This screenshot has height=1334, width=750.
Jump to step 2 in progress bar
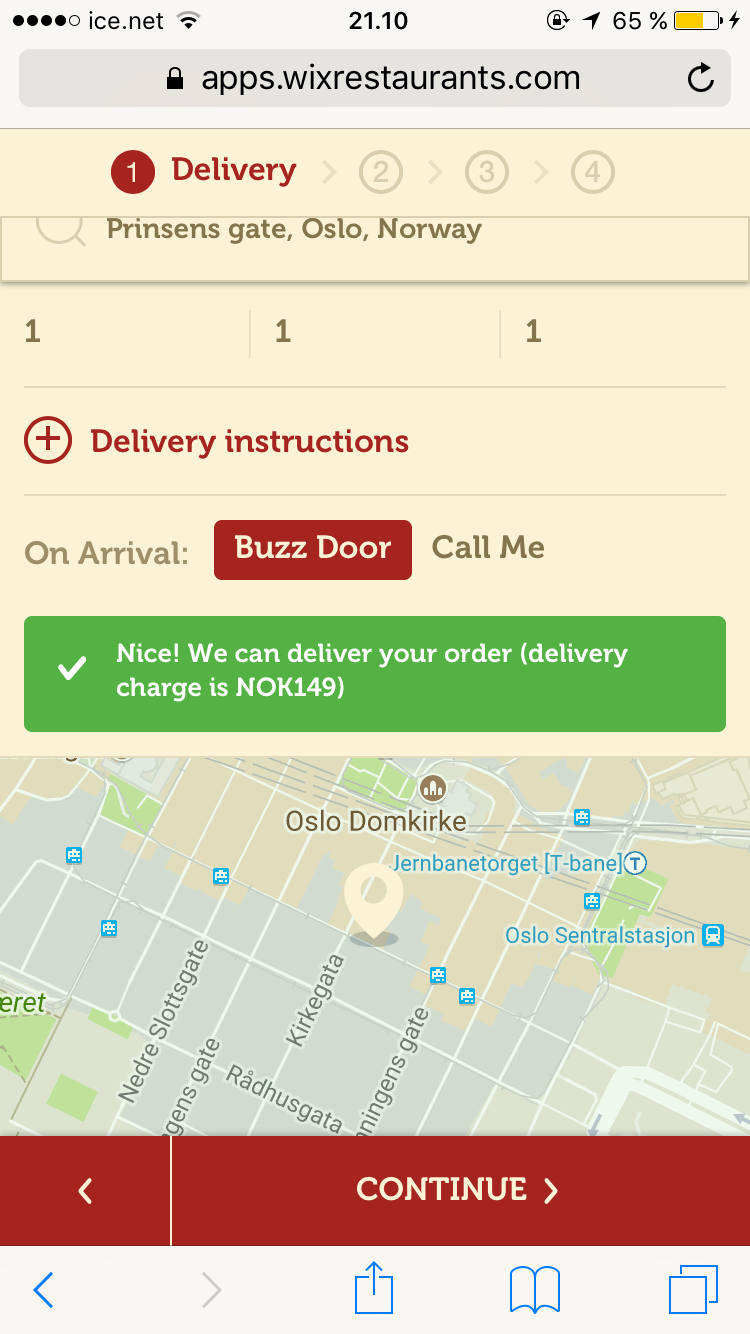click(380, 173)
